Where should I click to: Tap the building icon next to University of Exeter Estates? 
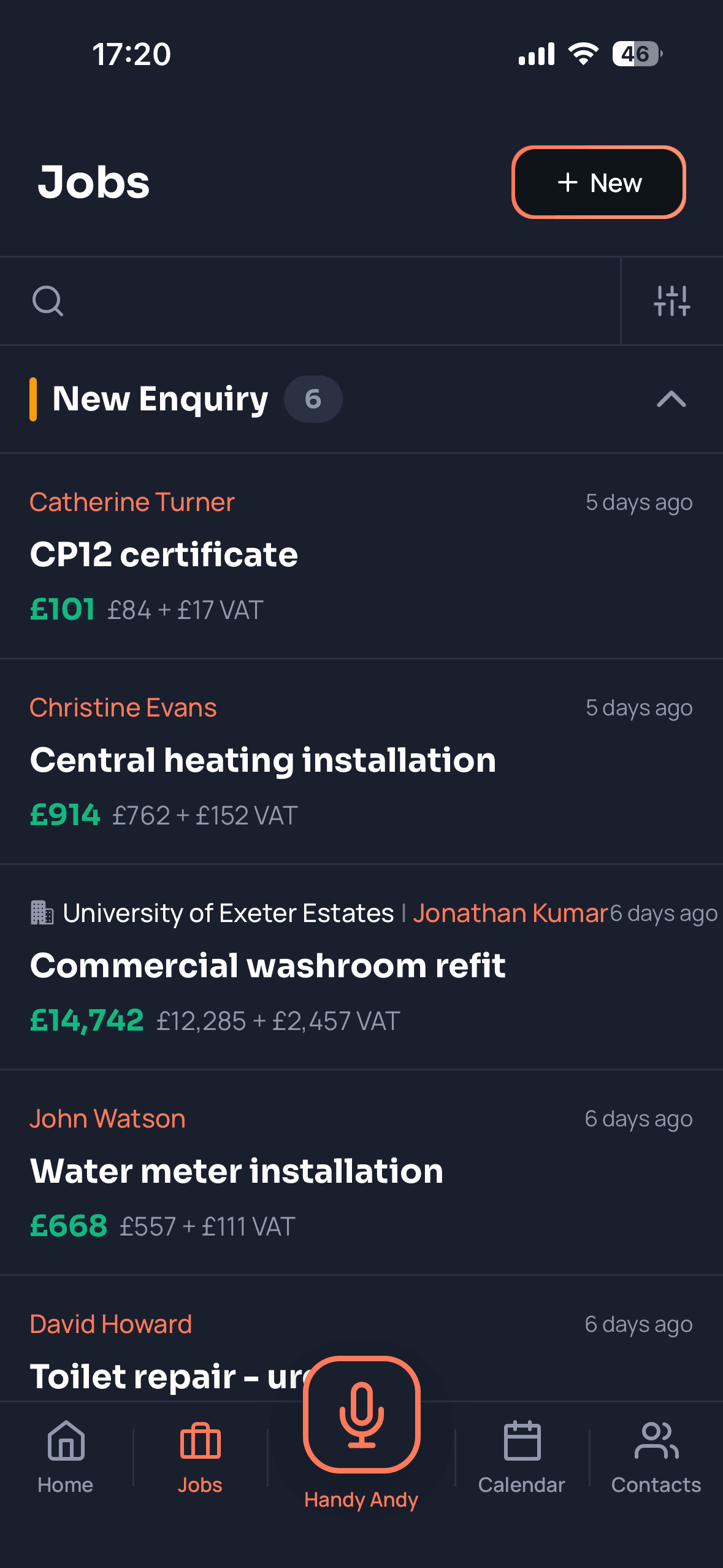pos(42,913)
